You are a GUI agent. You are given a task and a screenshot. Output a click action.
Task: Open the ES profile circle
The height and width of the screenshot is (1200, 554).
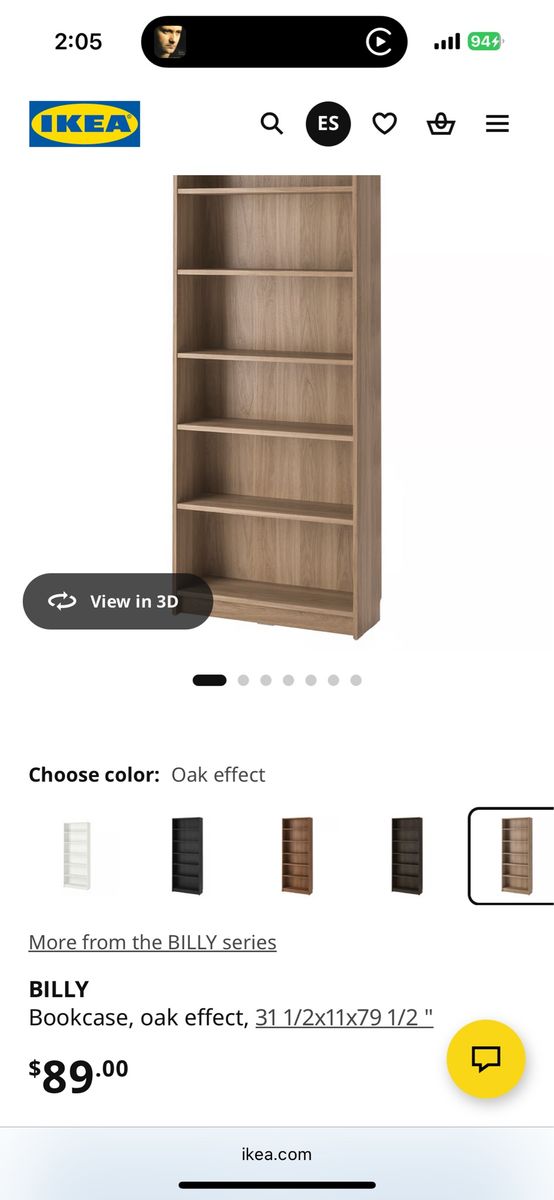click(x=328, y=124)
